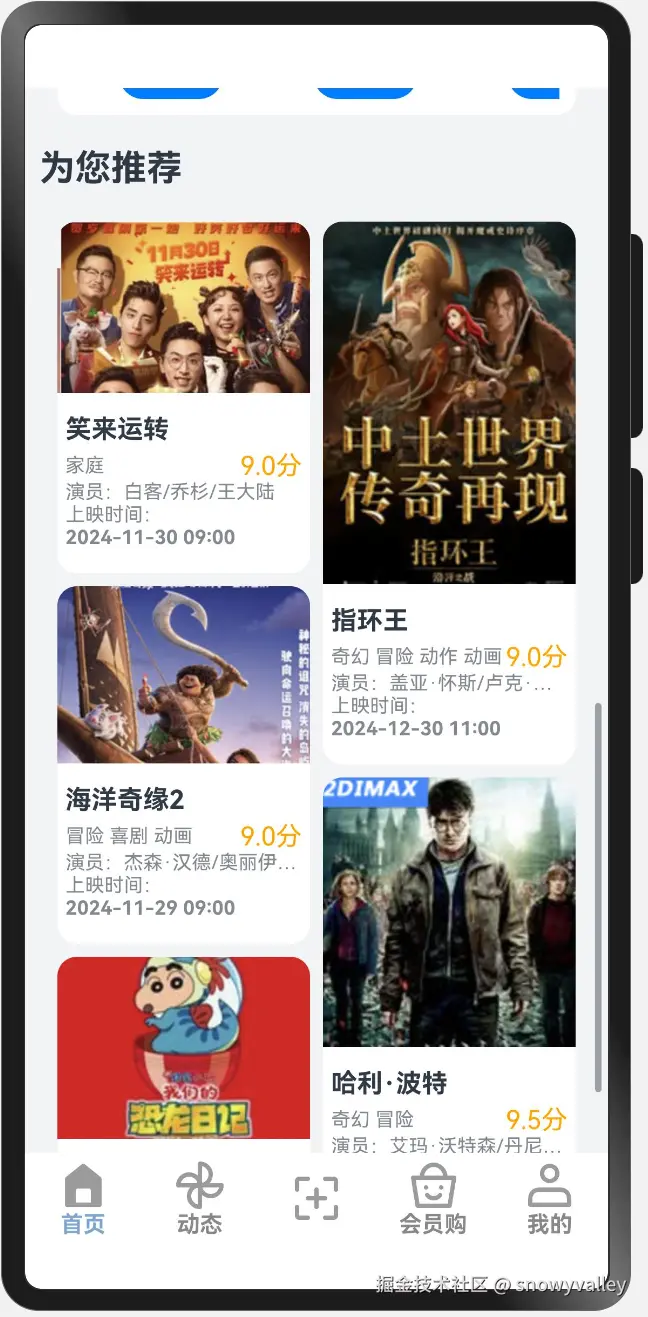Go to the 会员购 tab
648x1317 pixels.
tap(433, 1200)
